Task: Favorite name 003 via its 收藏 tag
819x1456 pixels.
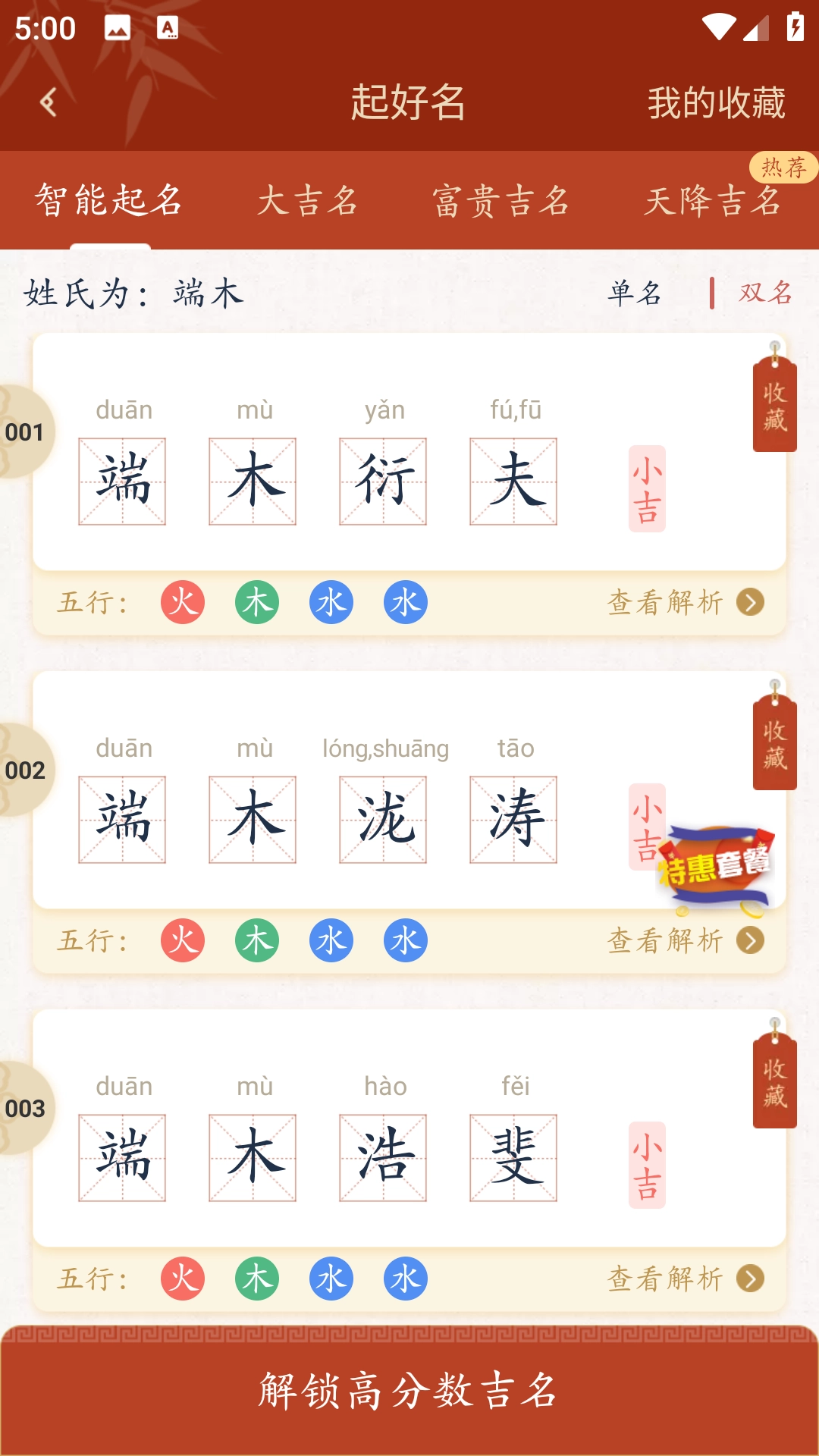Action: (x=774, y=1082)
